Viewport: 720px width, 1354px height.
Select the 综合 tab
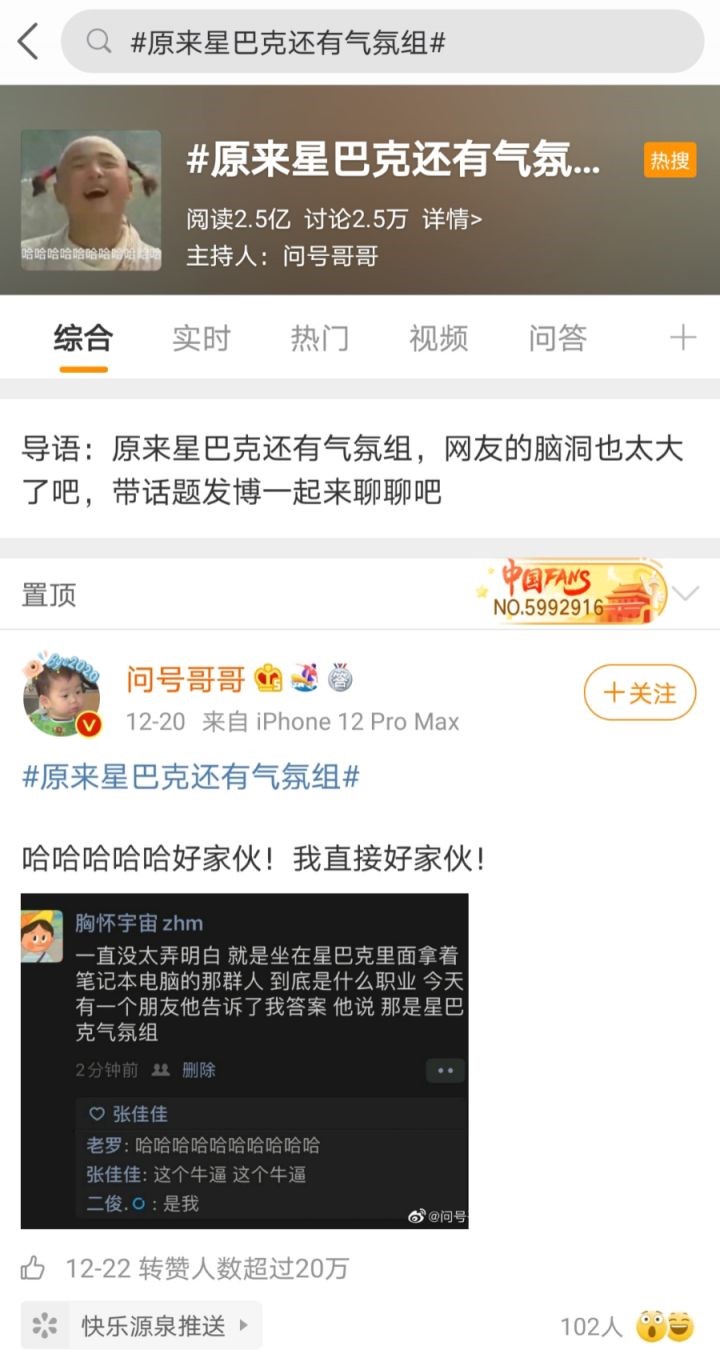83,338
